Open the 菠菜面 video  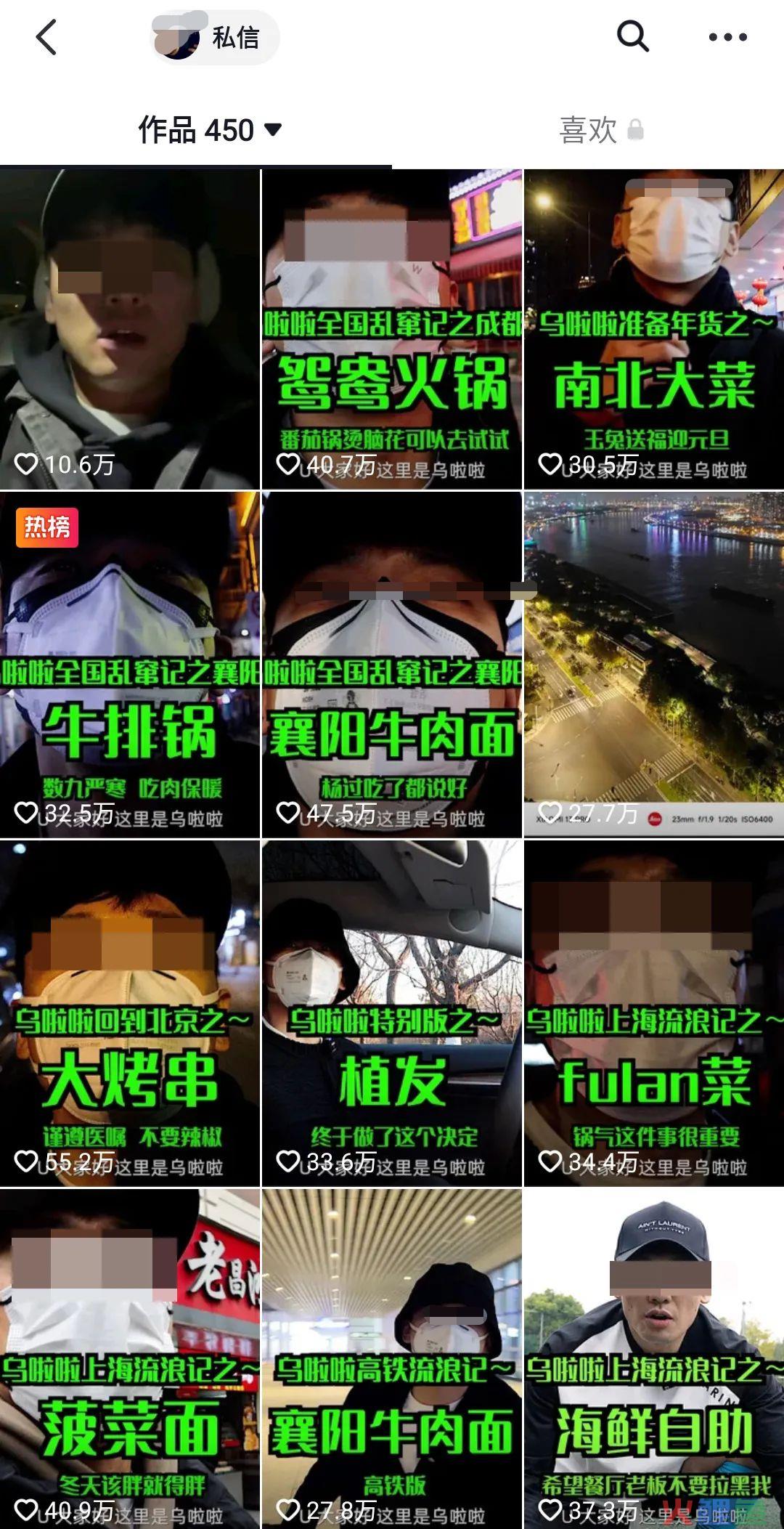pyautogui.click(x=130, y=1358)
